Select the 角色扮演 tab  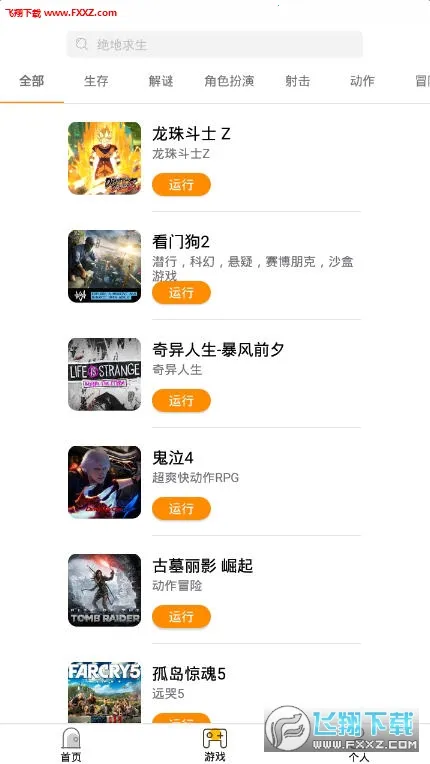click(229, 81)
